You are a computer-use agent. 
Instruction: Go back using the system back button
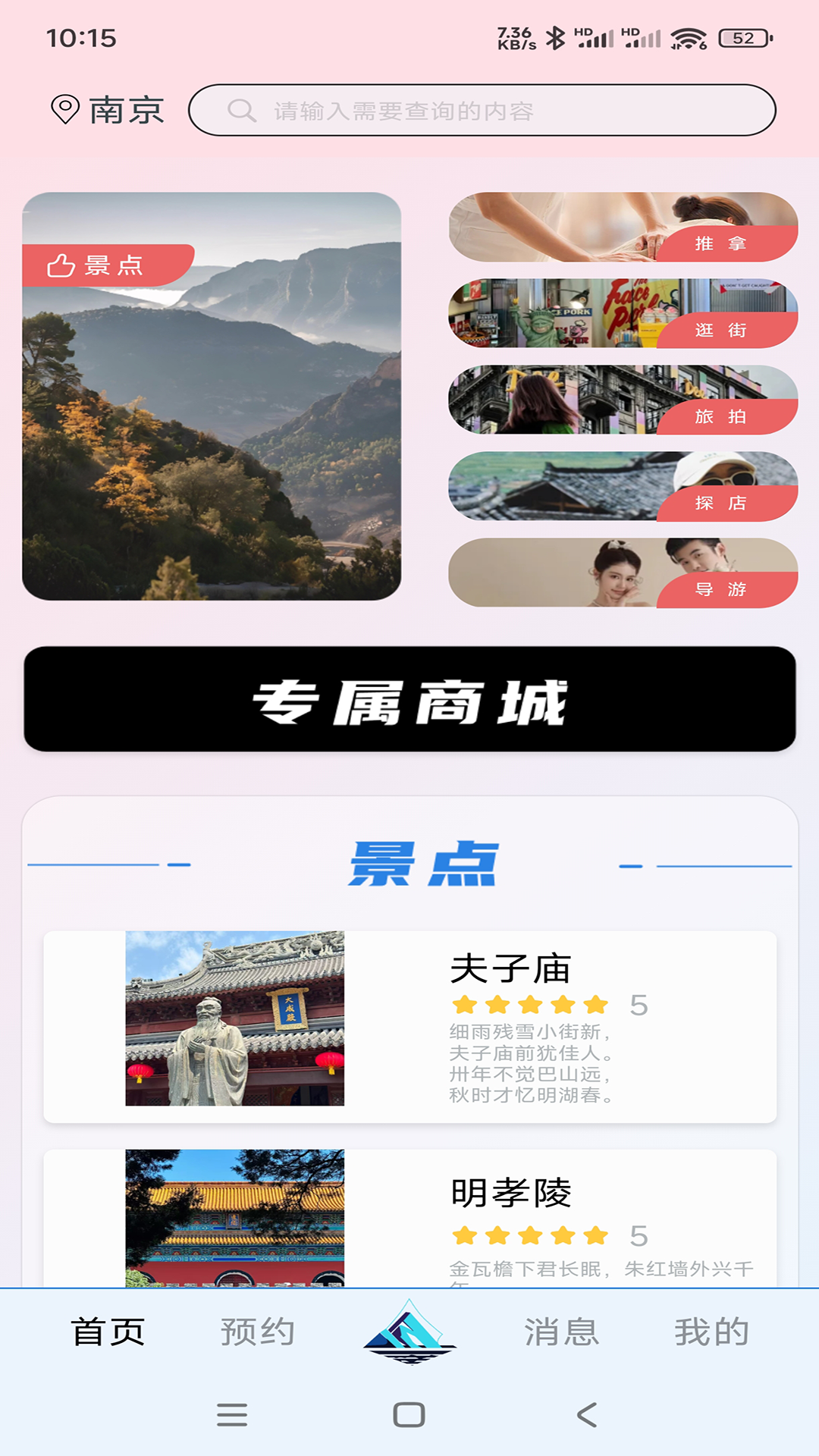coord(587,1415)
